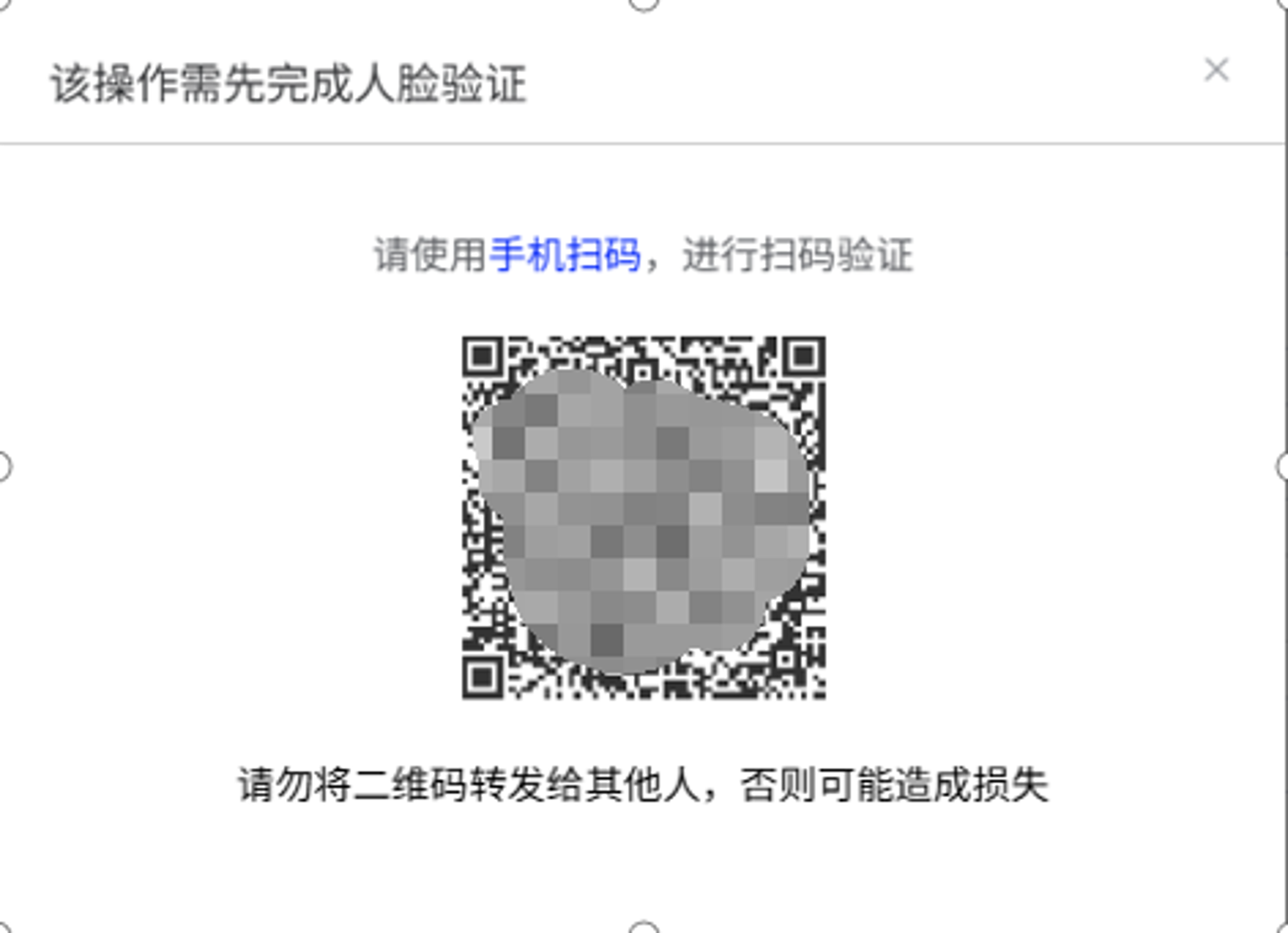Open the 手机扫码 link
The width and height of the screenshot is (1288, 933).
[x=565, y=255]
